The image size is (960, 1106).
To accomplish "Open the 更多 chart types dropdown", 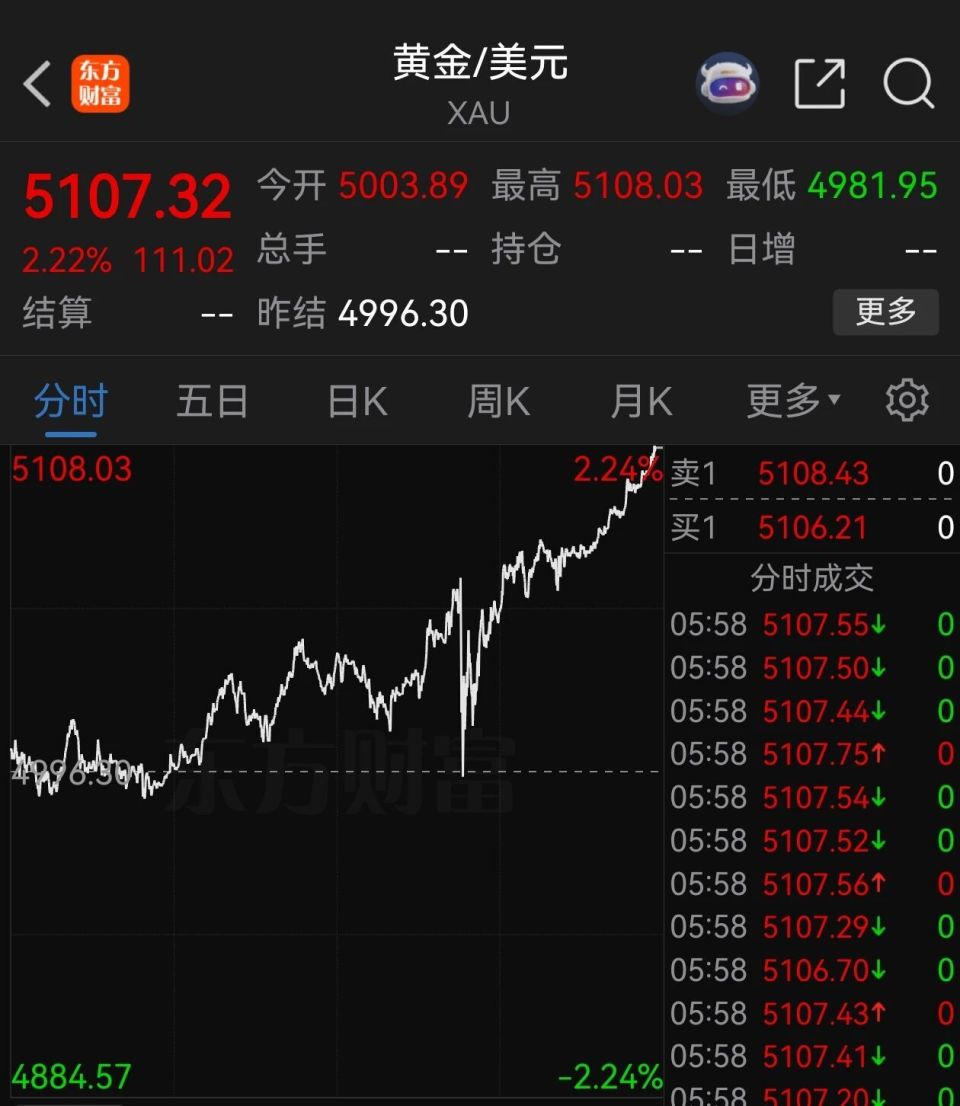I will (x=790, y=399).
